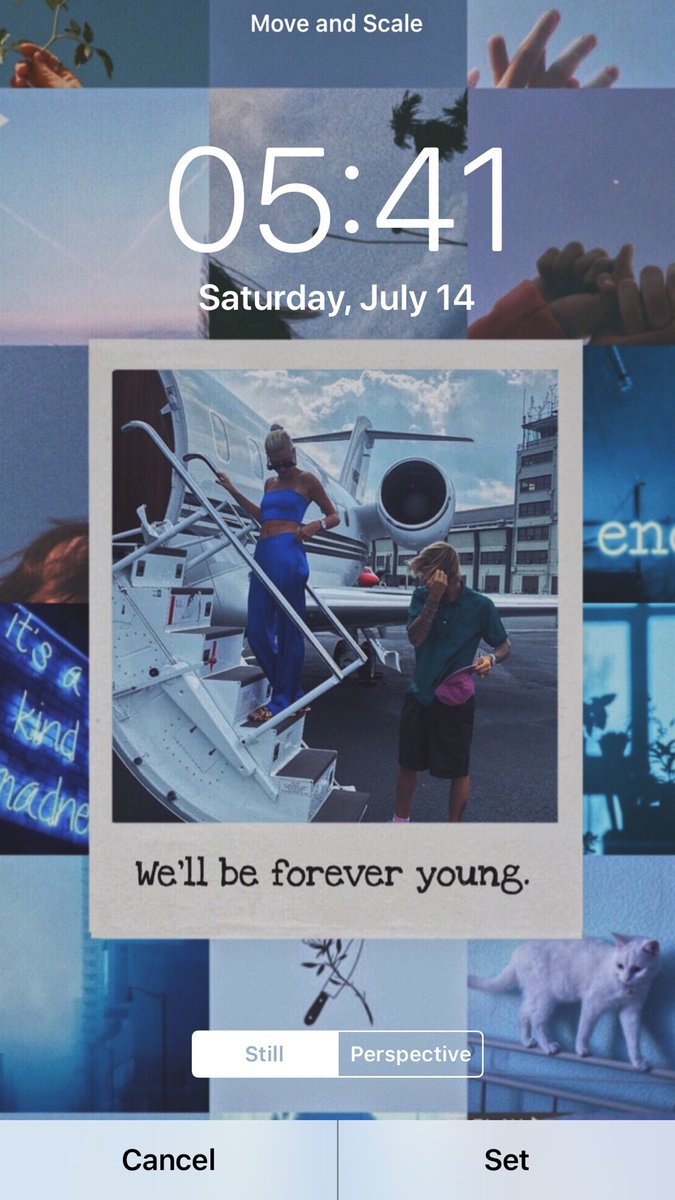
Task: Tap Set to apply wallpaper
Action: pyautogui.click(x=507, y=1160)
